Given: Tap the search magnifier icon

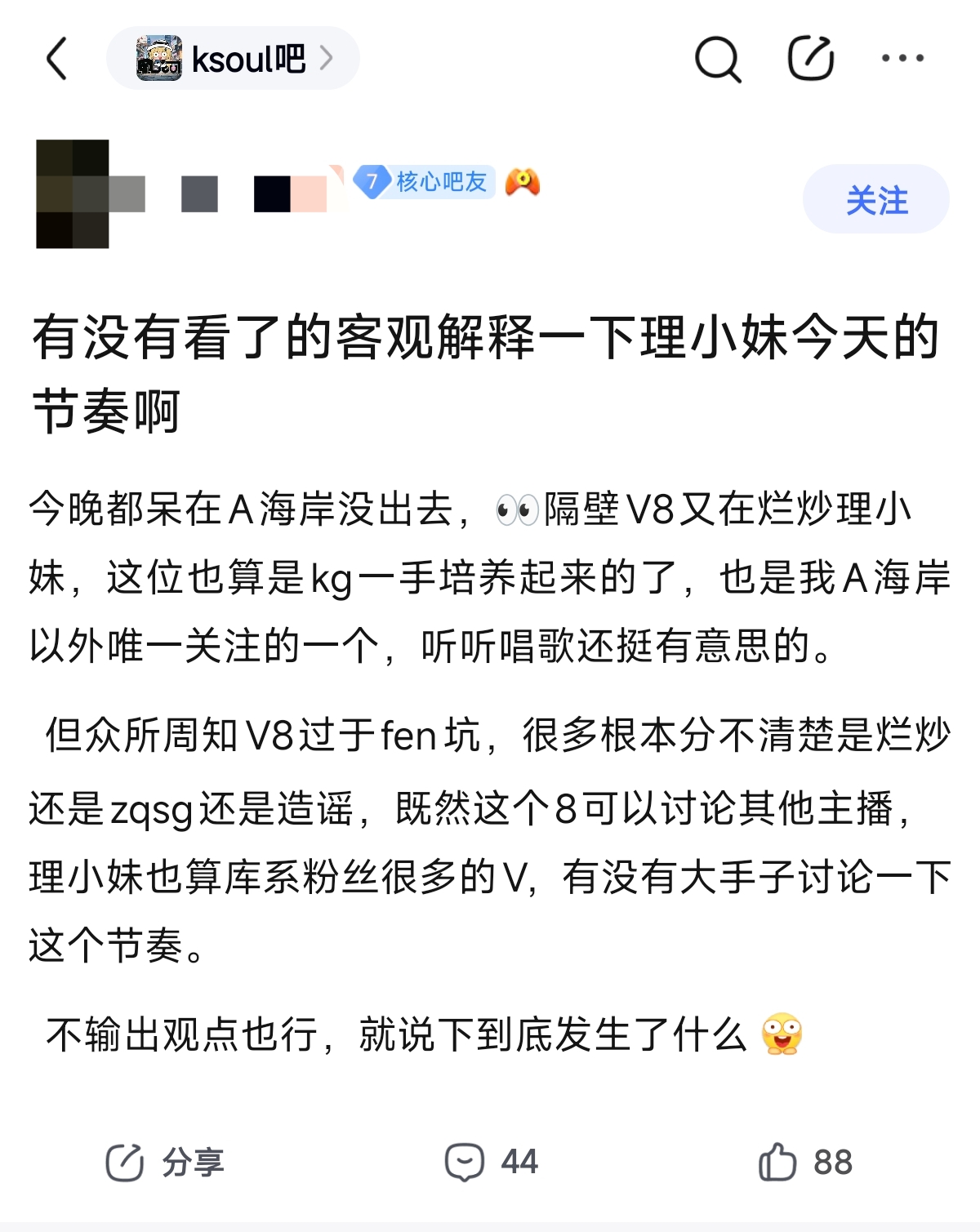Looking at the screenshot, I should pos(717,59).
